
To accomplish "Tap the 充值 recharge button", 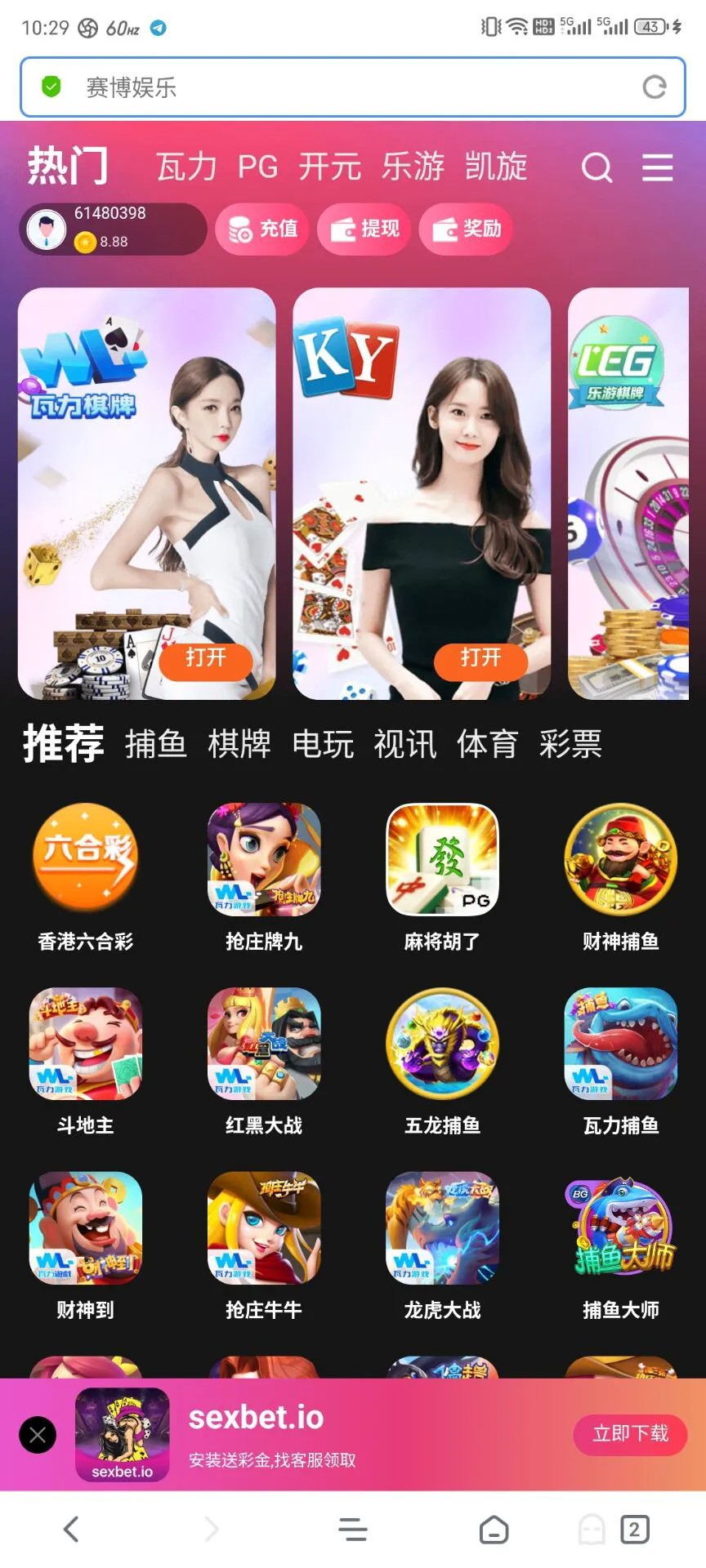I will pyautogui.click(x=262, y=229).
